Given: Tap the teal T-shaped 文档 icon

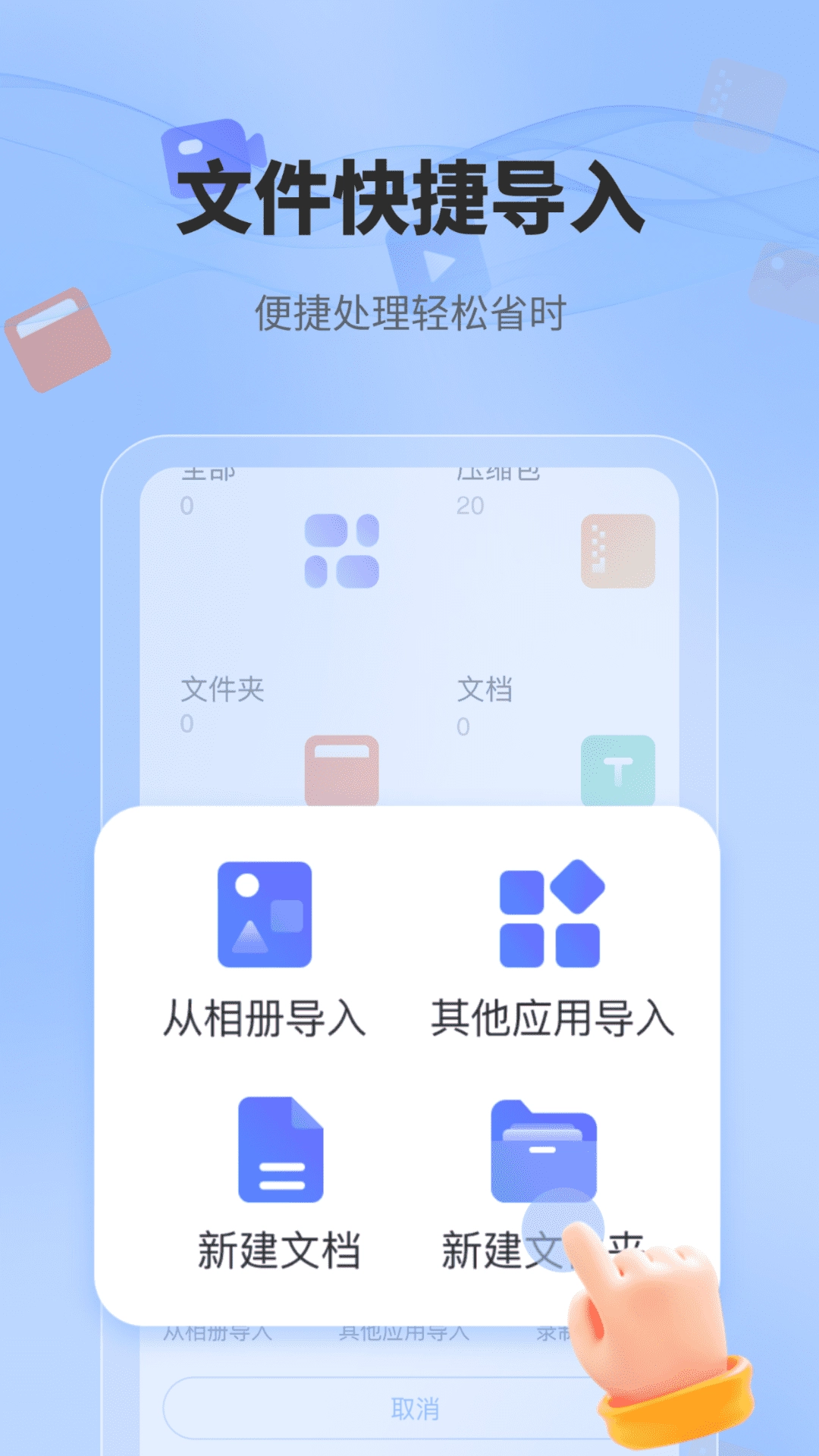Looking at the screenshot, I should [618, 772].
